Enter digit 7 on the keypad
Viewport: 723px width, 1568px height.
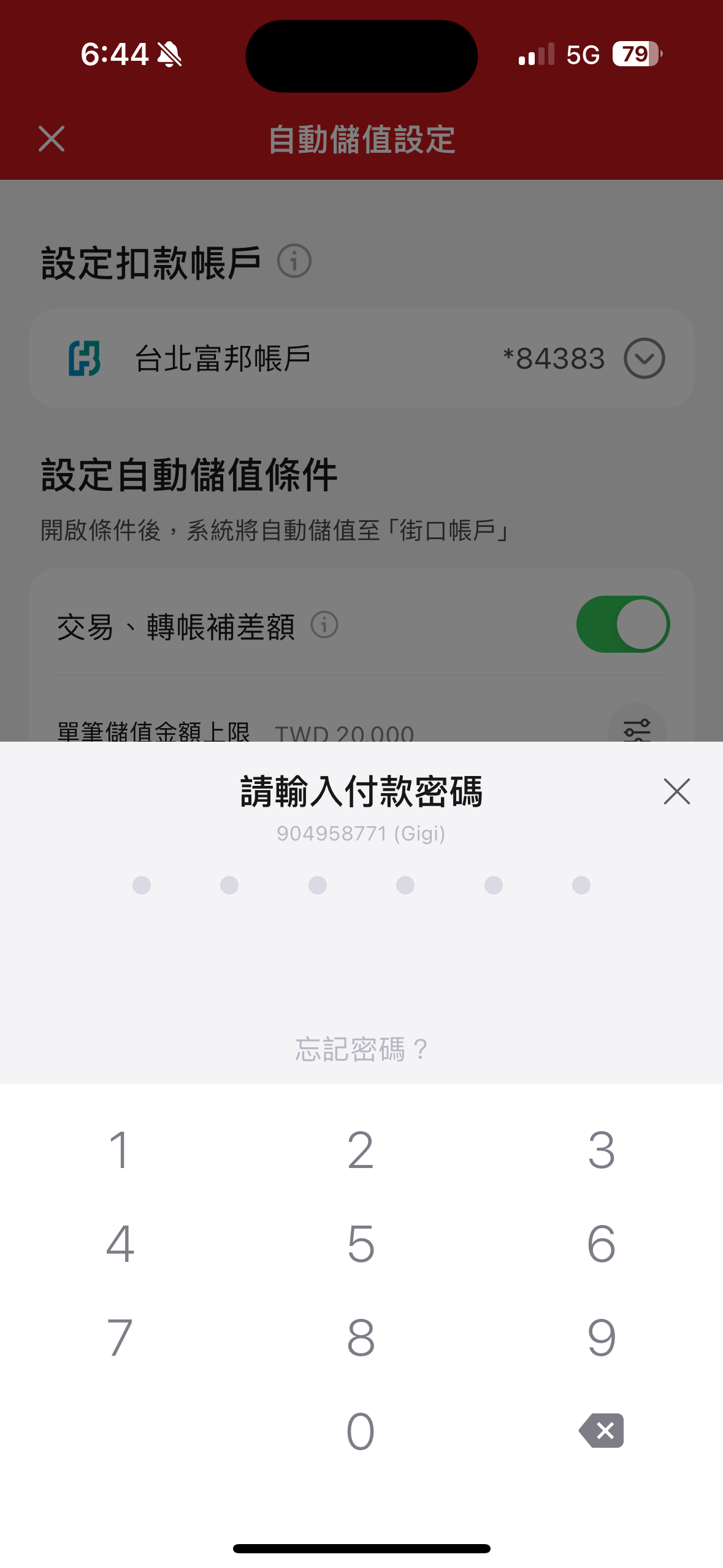tap(120, 1337)
